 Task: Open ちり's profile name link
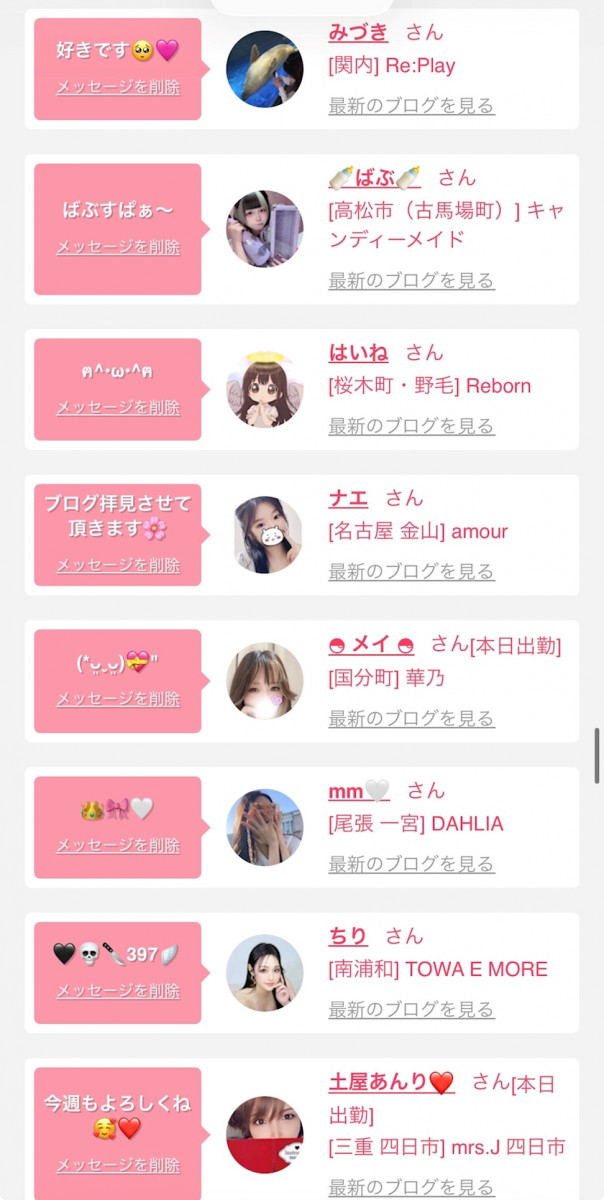coord(348,936)
